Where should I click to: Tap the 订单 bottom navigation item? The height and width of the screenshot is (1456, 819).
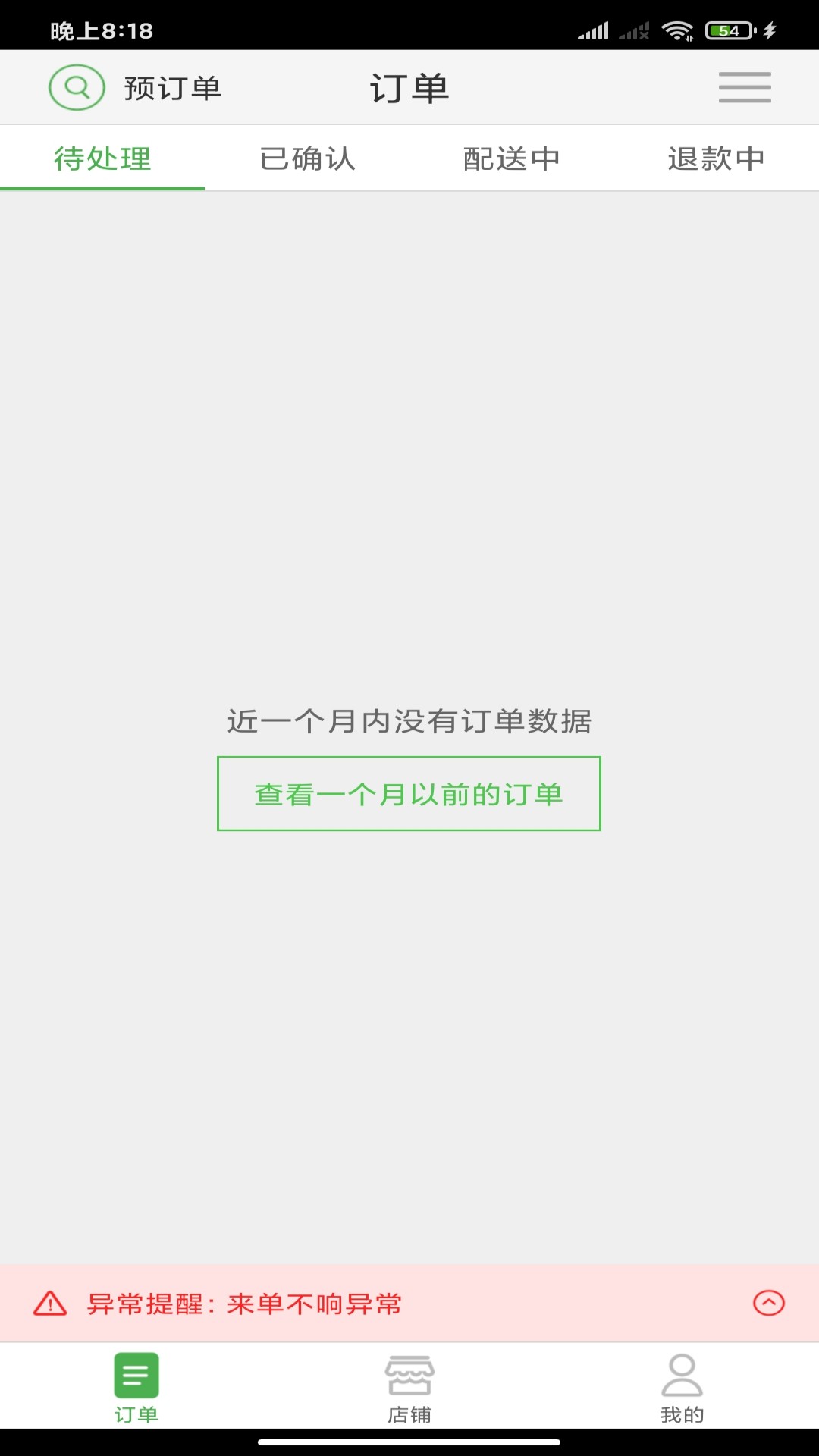click(x=136, y=1389)
